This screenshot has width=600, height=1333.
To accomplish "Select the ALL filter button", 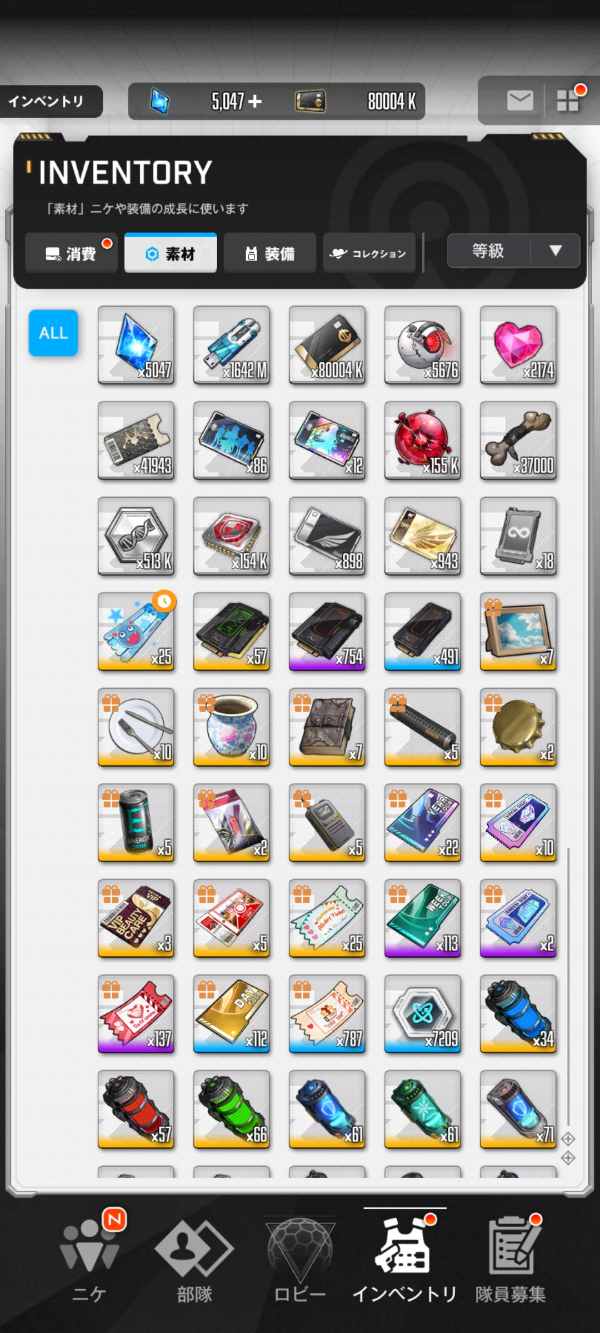I will click(53, 333).
